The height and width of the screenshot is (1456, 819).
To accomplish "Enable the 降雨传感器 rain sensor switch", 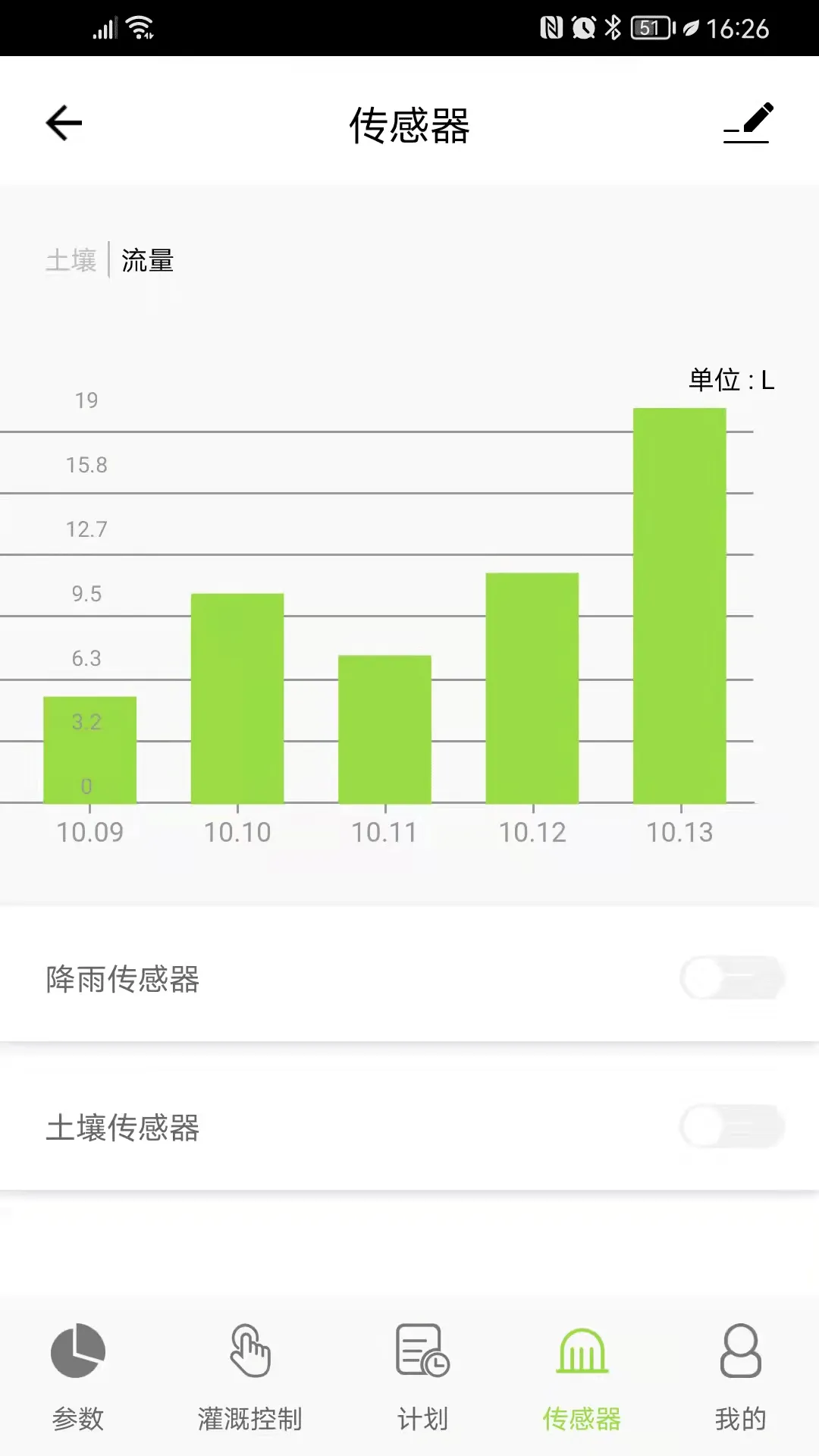I will click(x=730, y=977).
